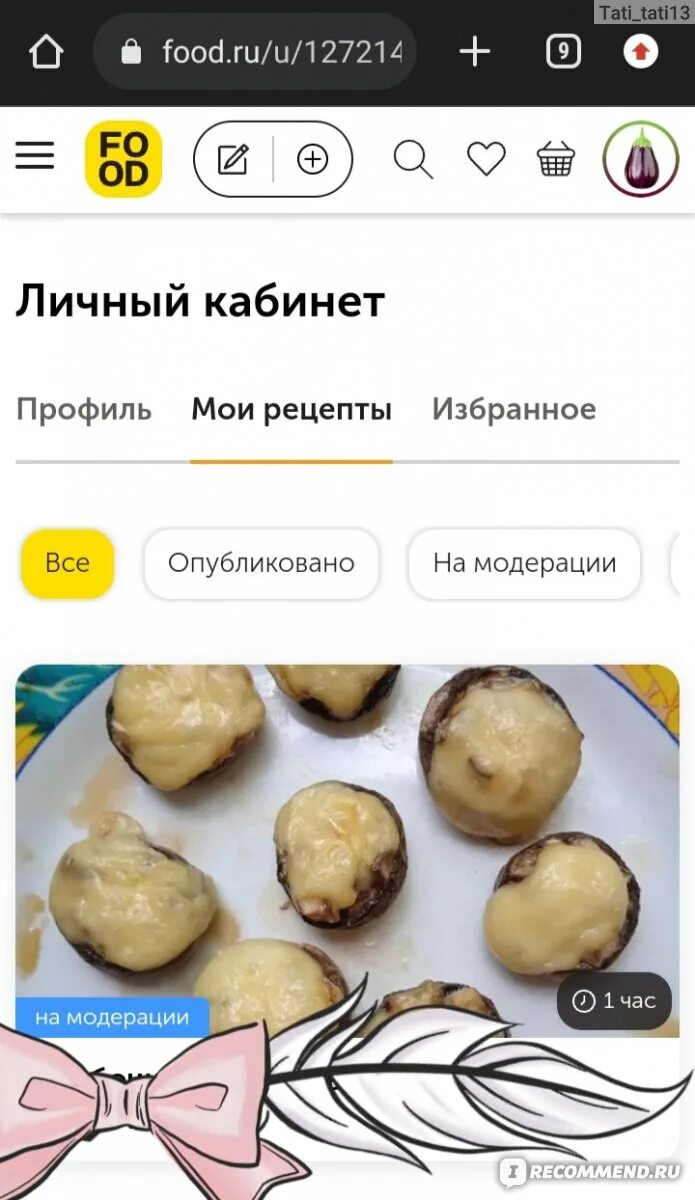Switch to the Избранное tab
695x1200 pixels.
[x=514, y=409]
